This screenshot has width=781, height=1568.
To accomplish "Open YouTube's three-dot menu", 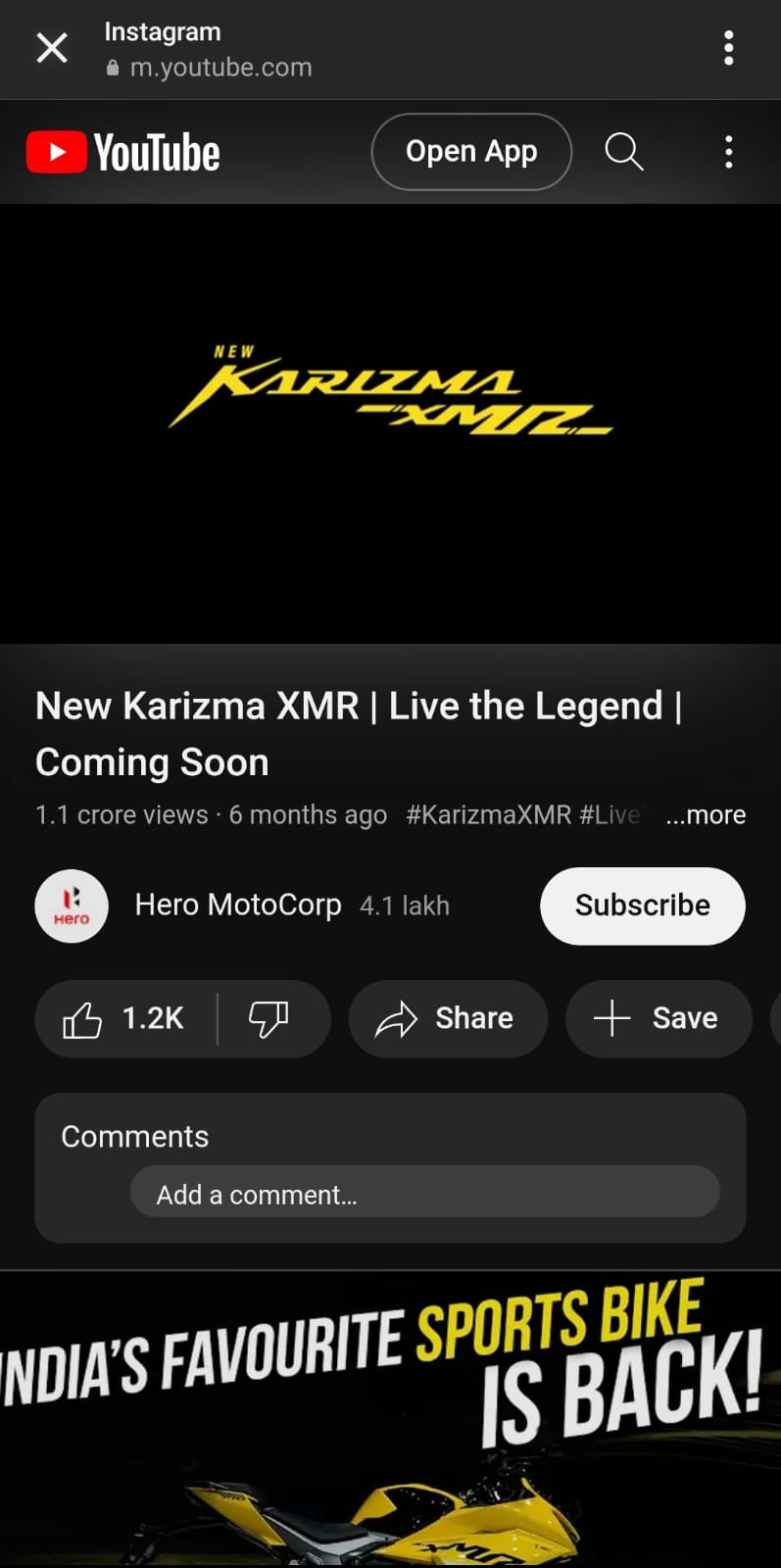I will coord(728,152).
